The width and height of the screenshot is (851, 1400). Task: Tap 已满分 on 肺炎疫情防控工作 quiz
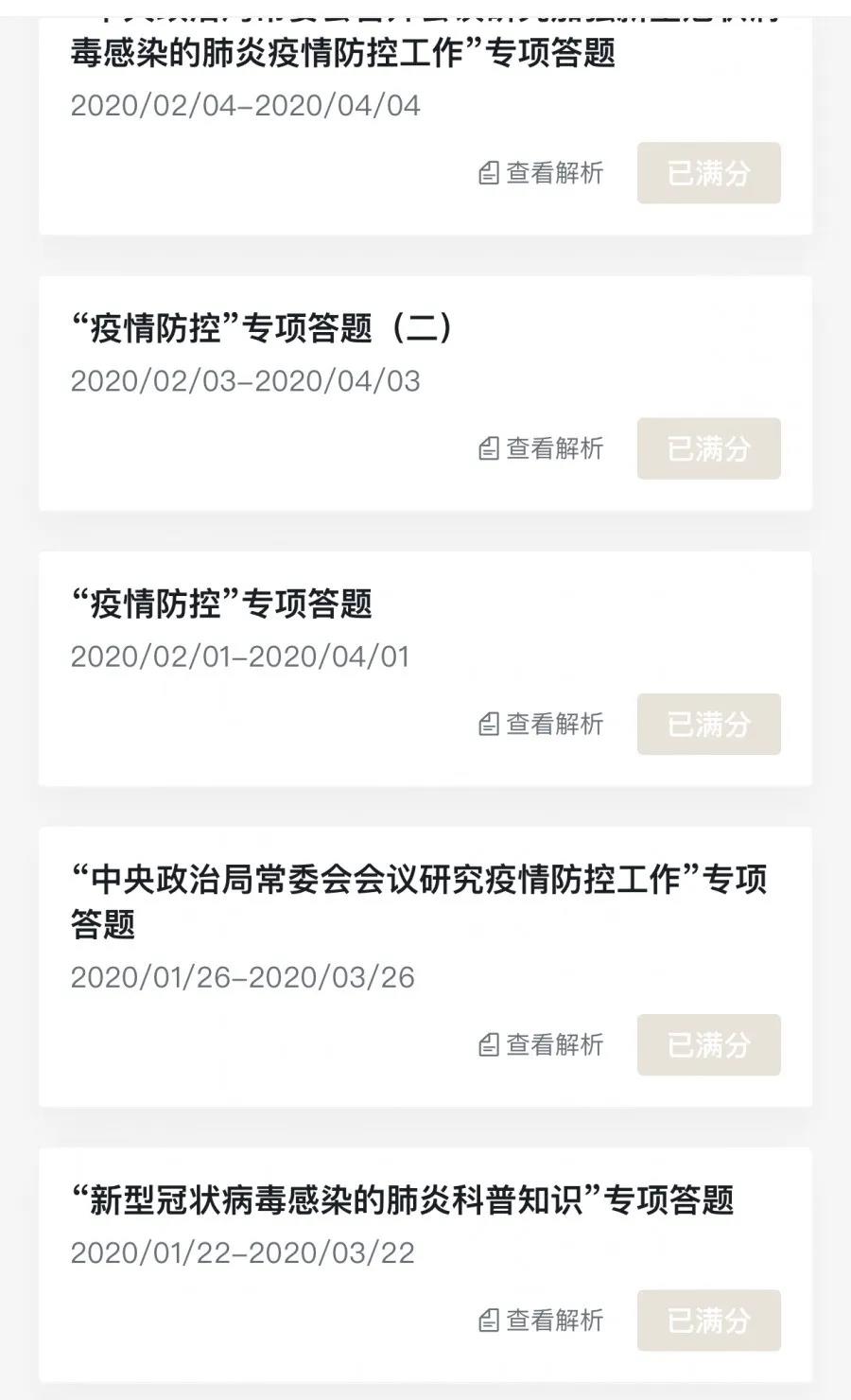click(708, 173)
